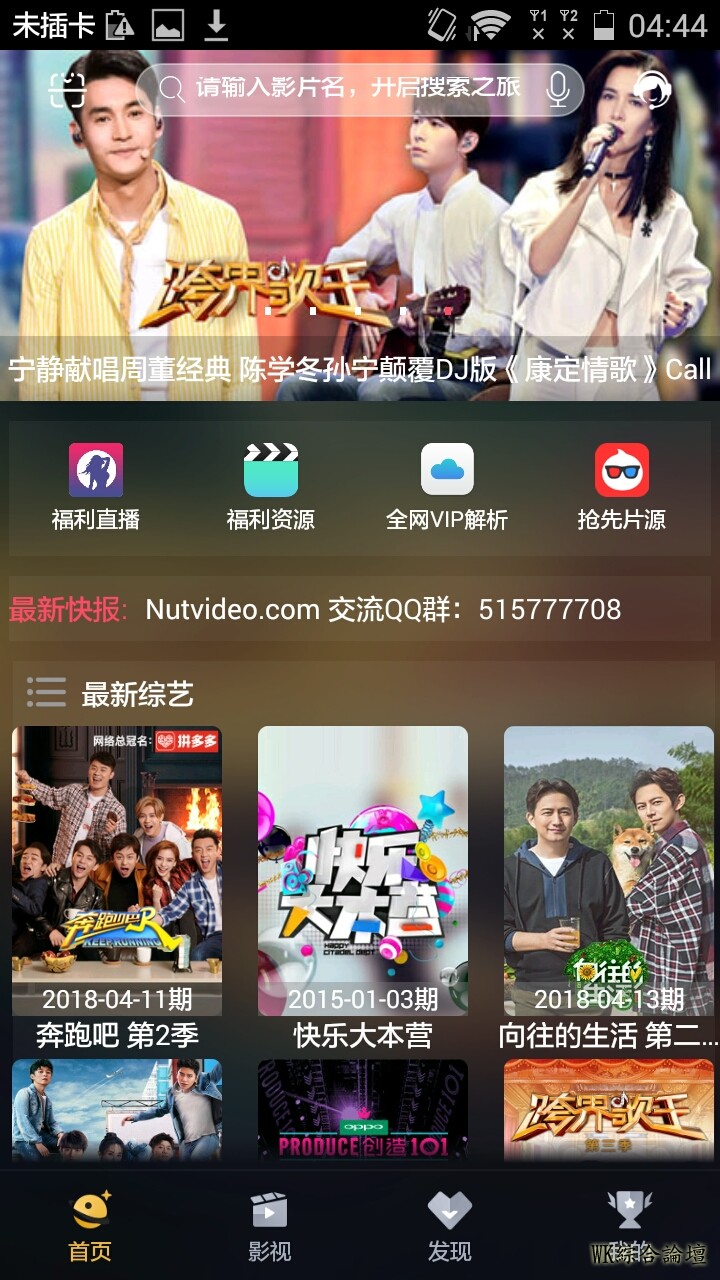Open the 抢先片源 shortcut
The height and width of the screenshot is (1280, 720).
621,487
